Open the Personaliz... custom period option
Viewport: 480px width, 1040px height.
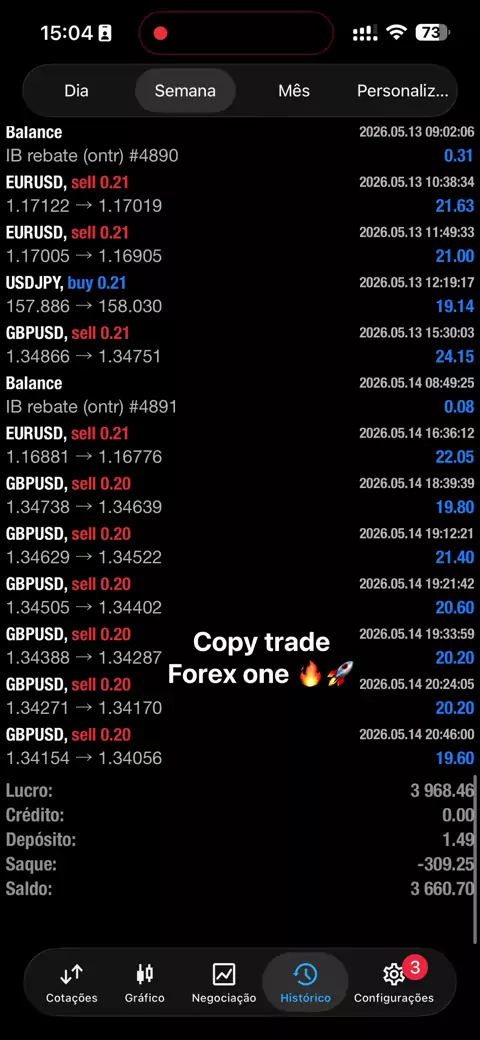click(x=402, y=91)
